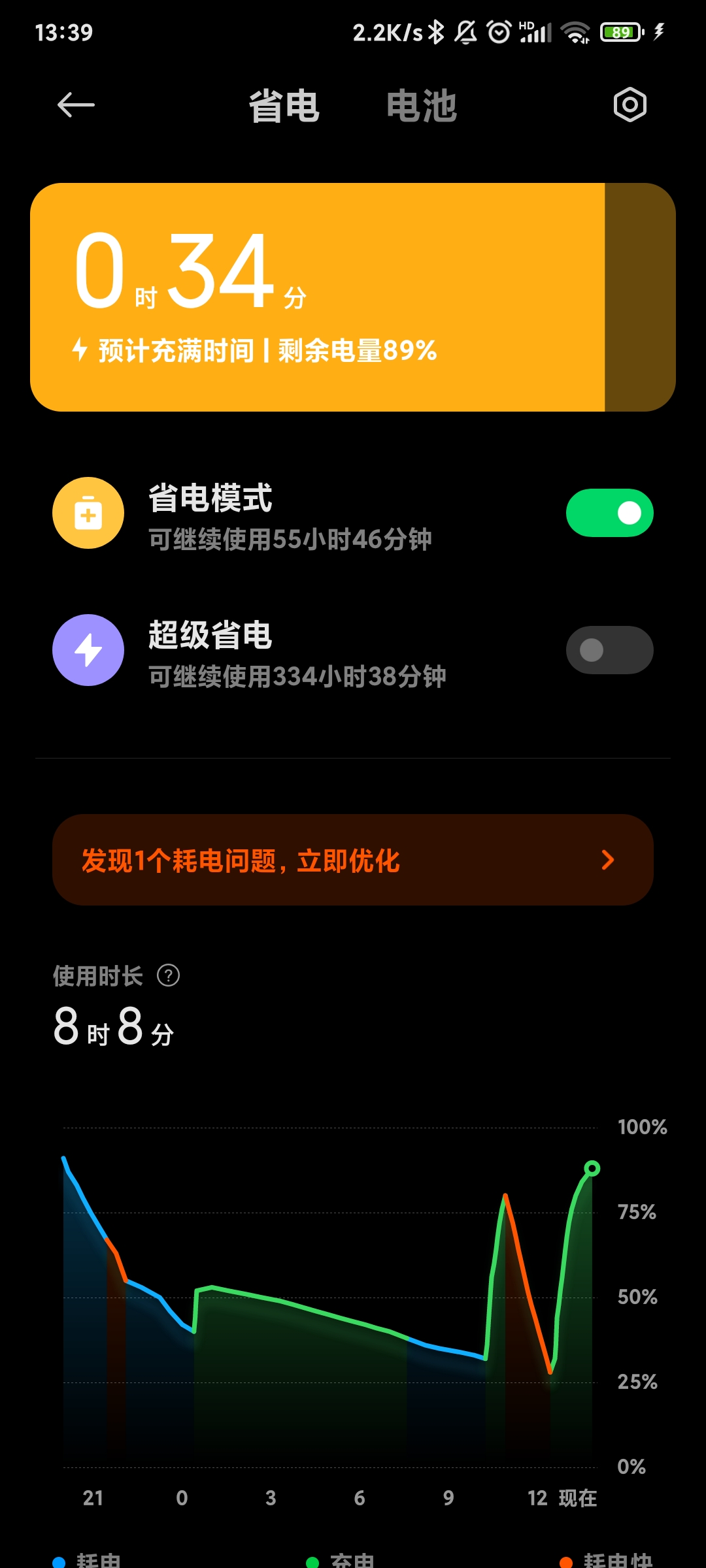This screenshot has height=1568, width=706.
Task: Tap the help icon beside 使用时长
Action: pos(169,975)
